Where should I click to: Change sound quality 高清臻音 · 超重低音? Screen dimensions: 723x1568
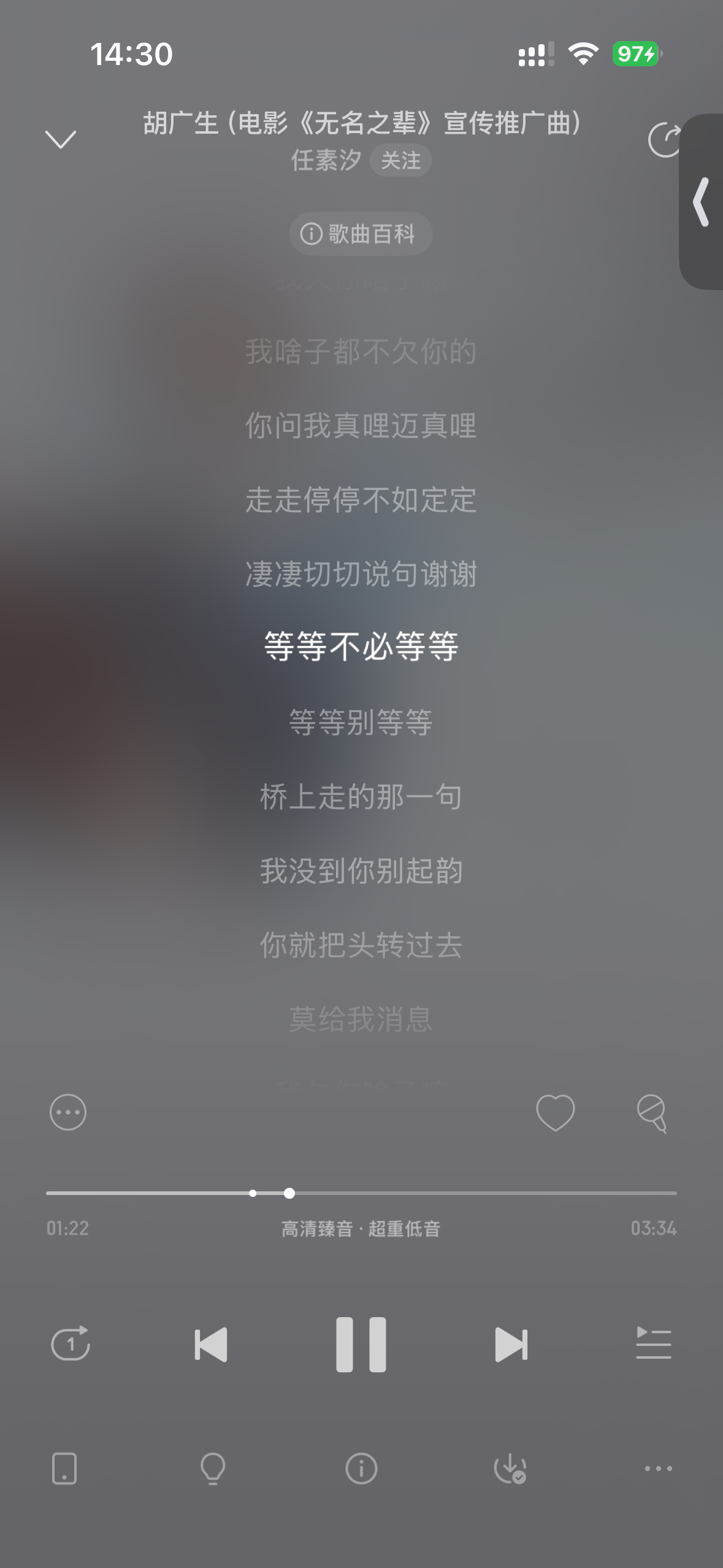361,1229
